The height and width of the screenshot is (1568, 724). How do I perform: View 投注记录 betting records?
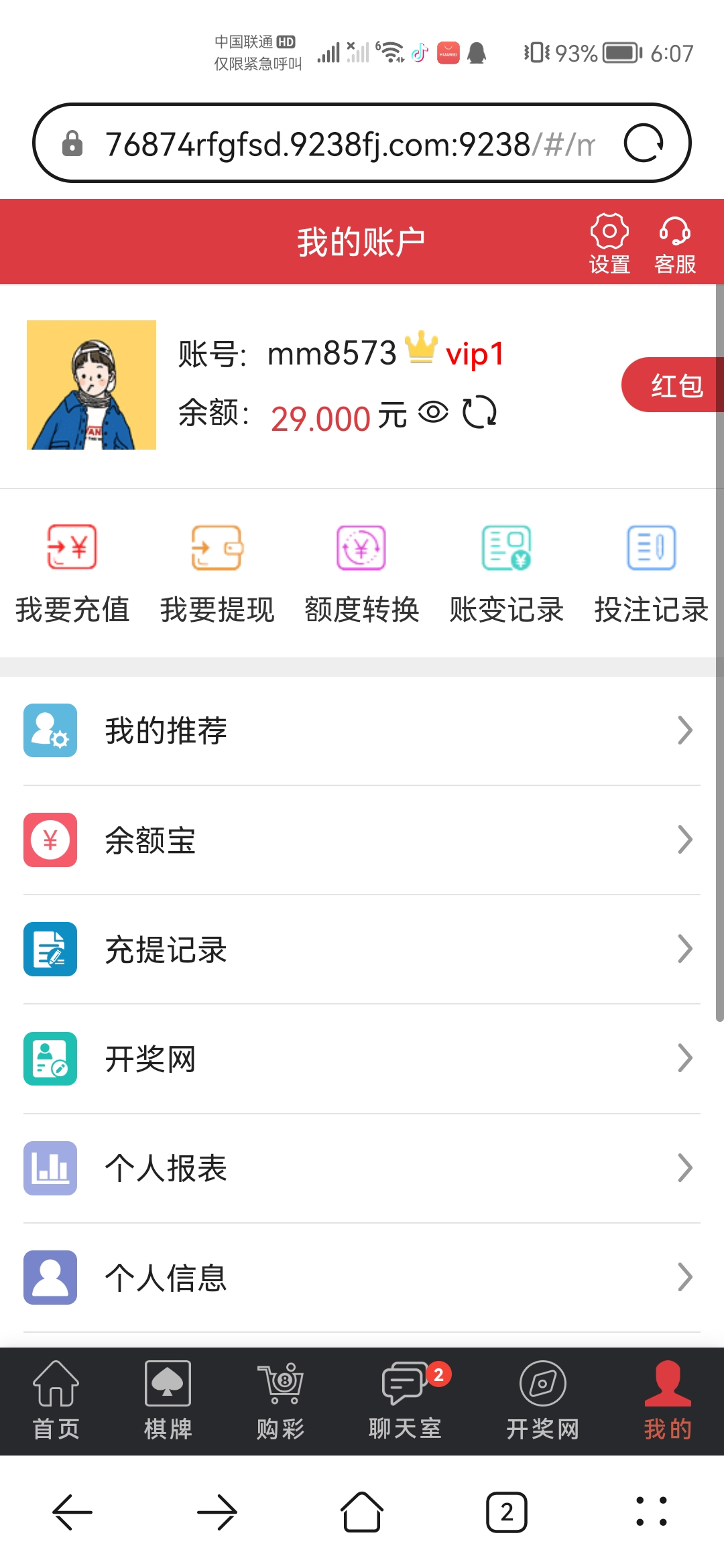651,573
